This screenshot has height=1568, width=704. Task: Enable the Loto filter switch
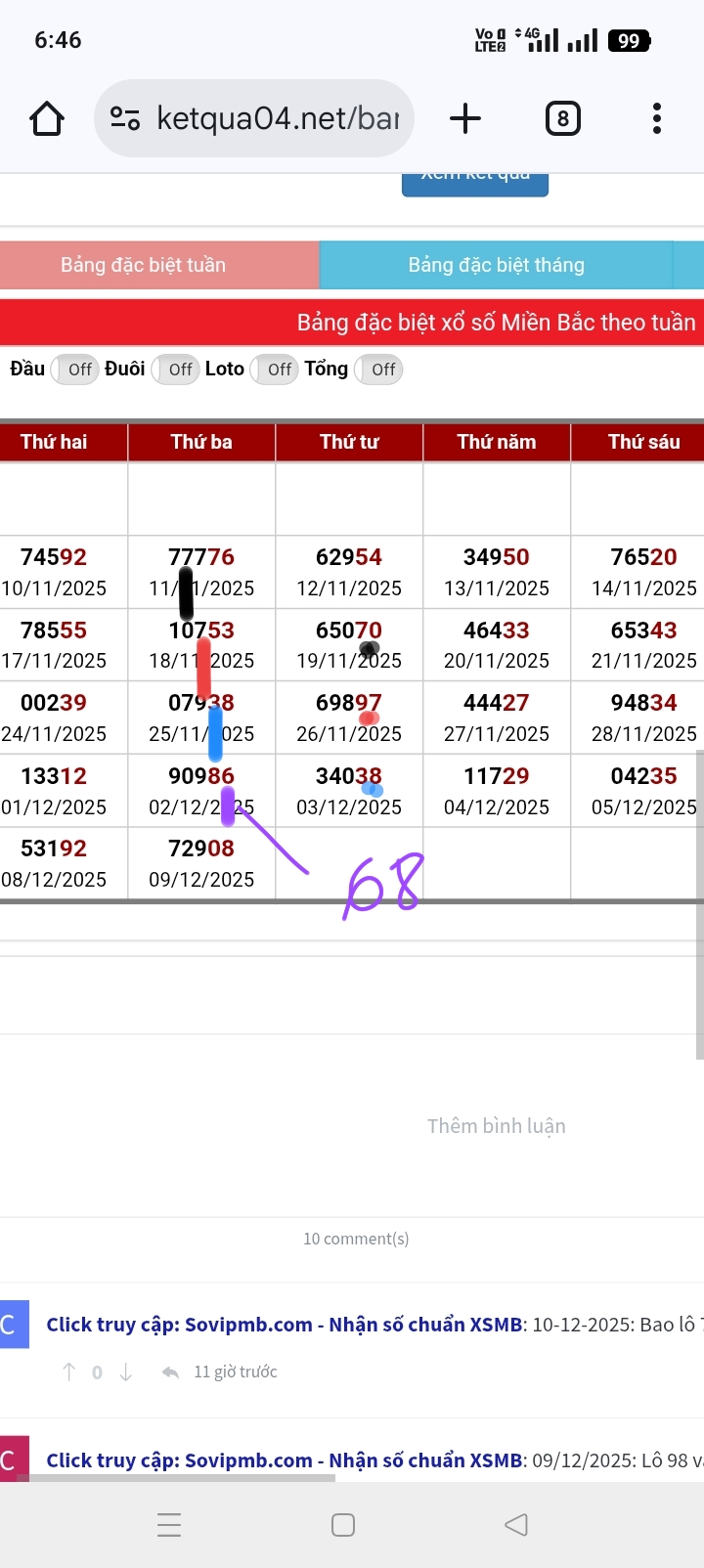coord(275,370)
